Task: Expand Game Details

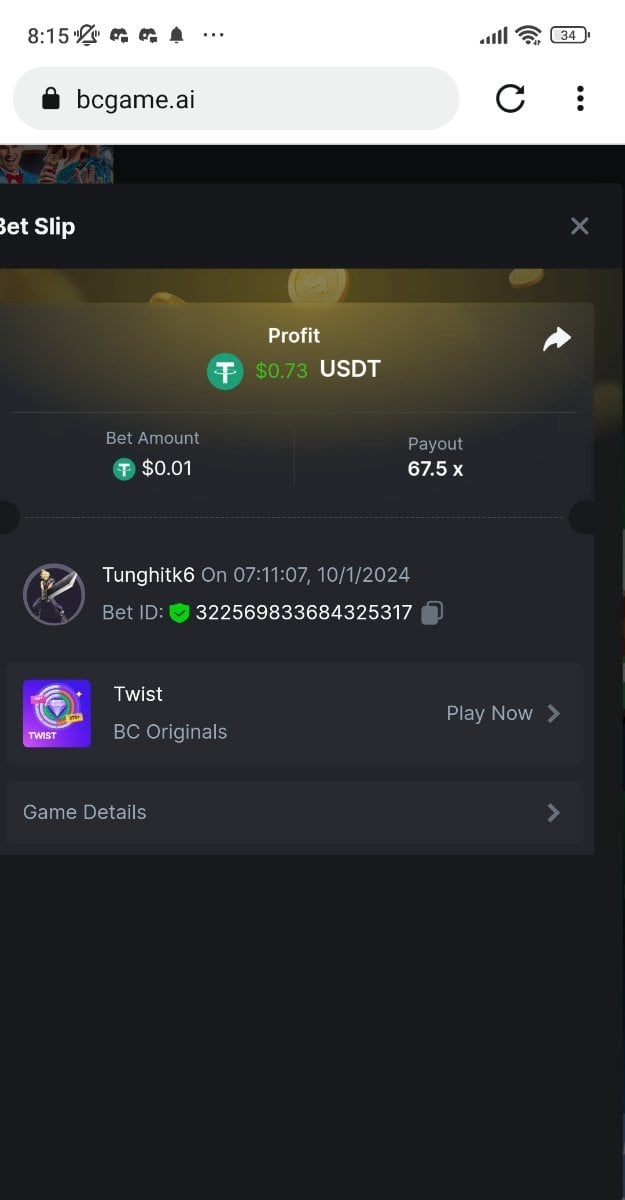Action: (294, 812)
